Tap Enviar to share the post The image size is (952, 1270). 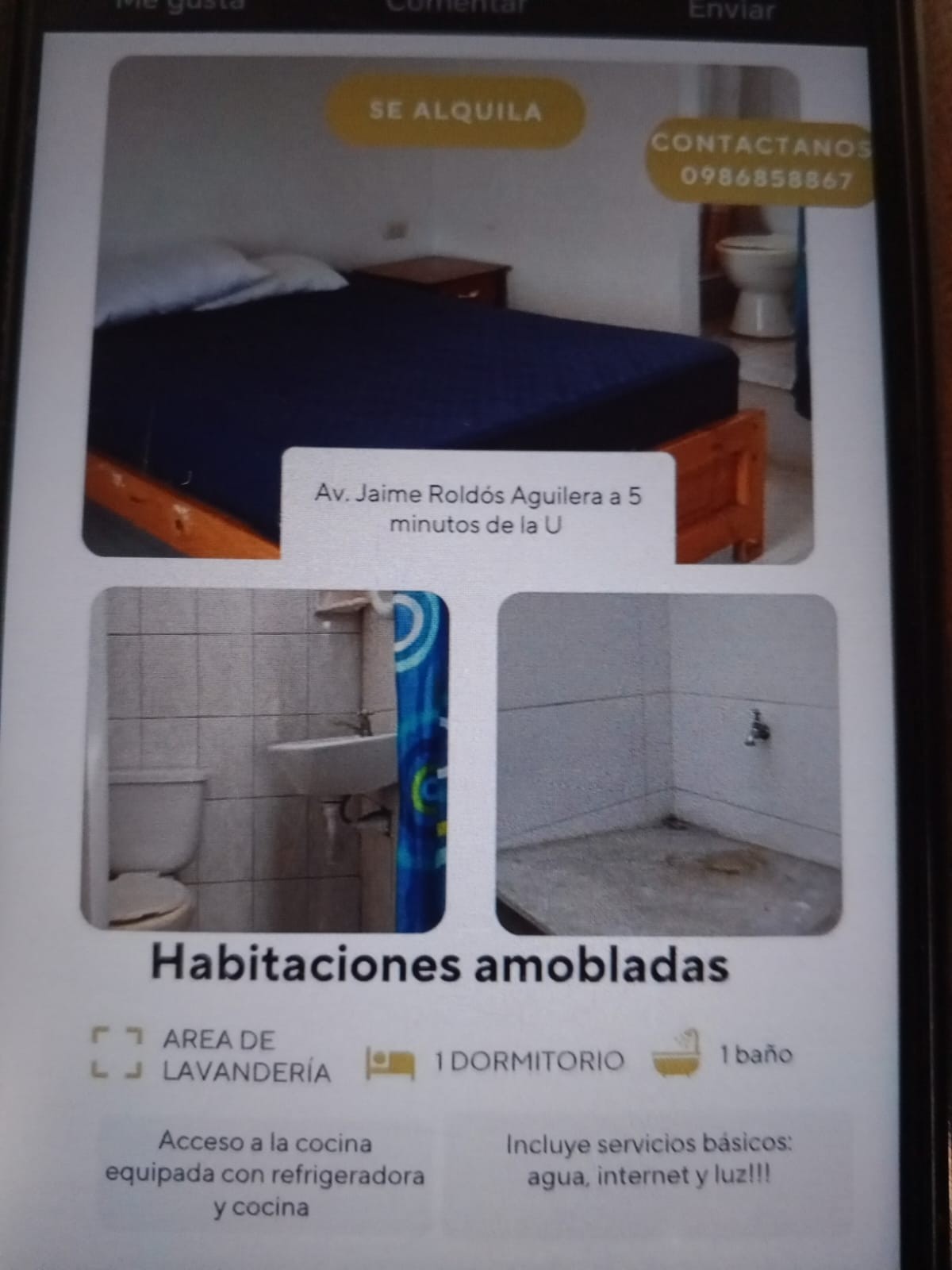(x=731, y=8)
